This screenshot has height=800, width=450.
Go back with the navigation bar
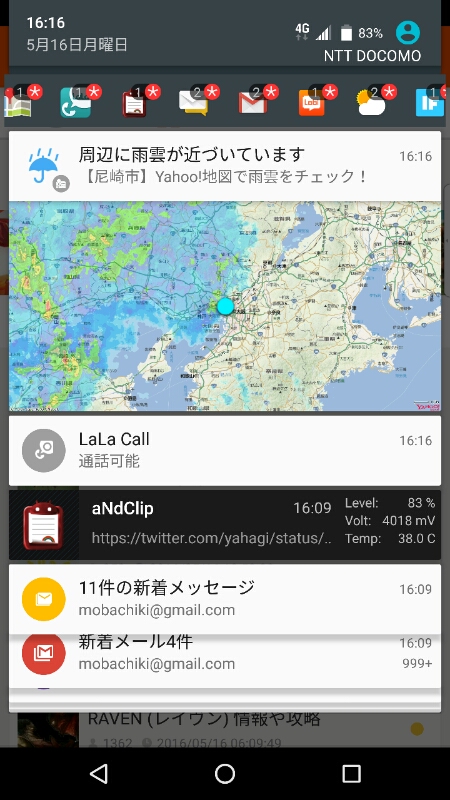(99, 773)
